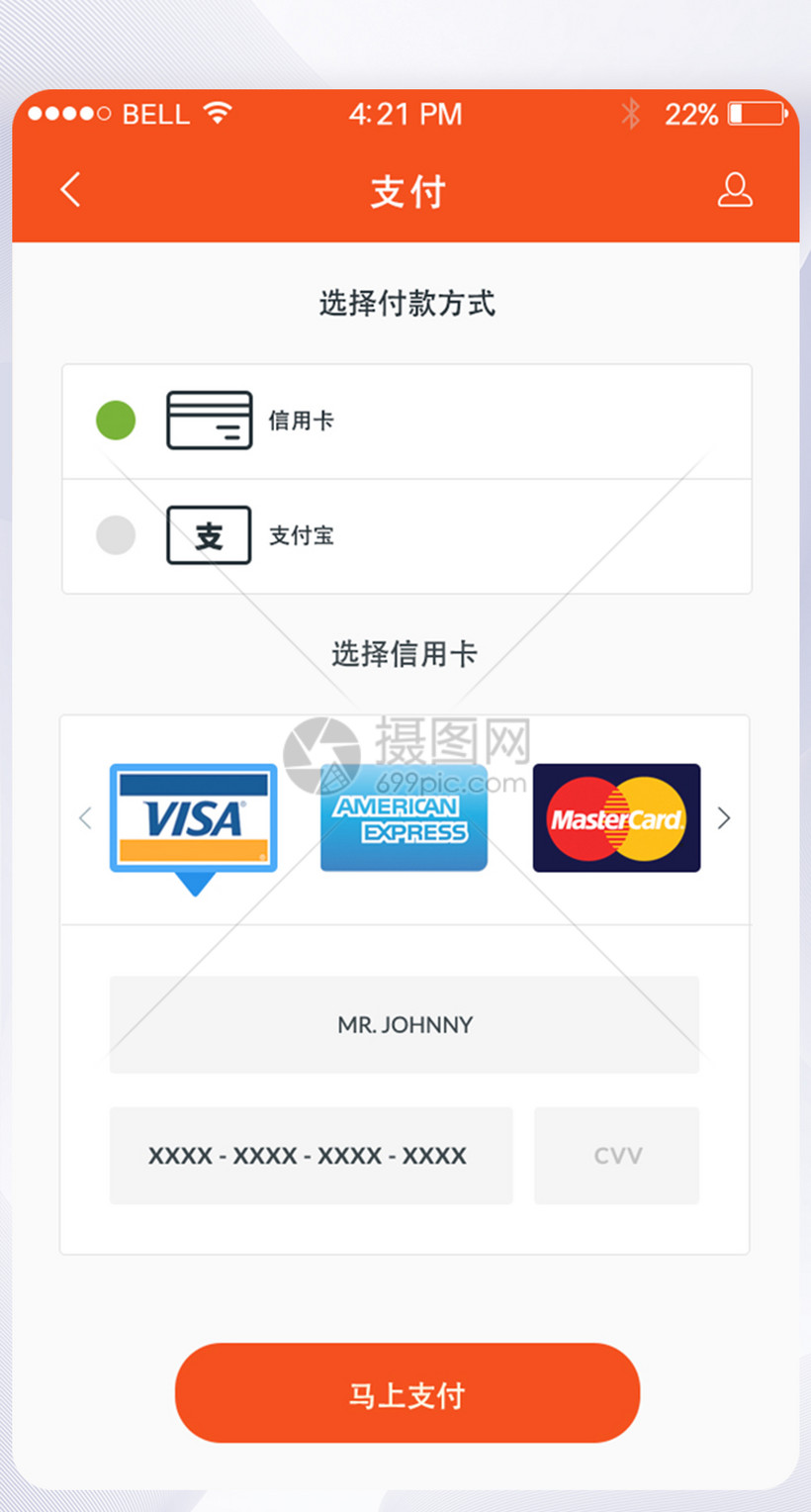Open the user profile icon
The height and width of the screenshot is (1512, 811).
click(x=734, y=189)
